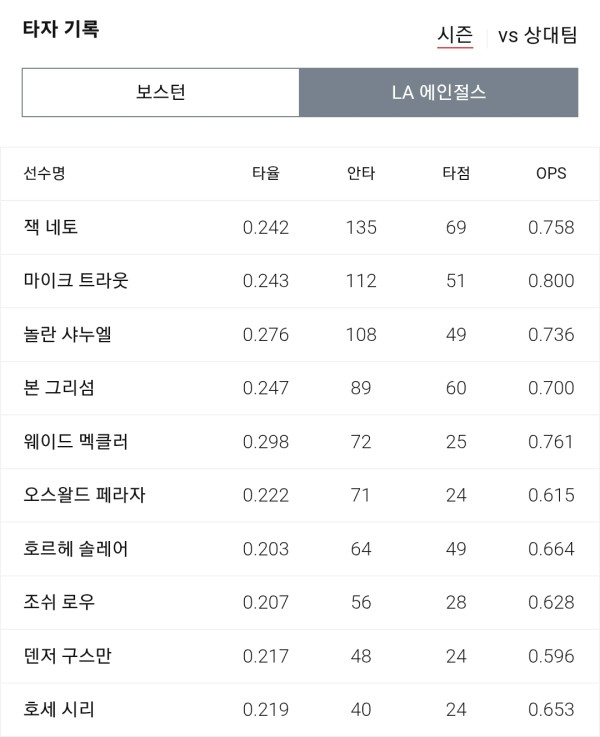Switch to the 보스턴 team tab
The height and width of the screenshot is (737, 600).
pos(161,92)
